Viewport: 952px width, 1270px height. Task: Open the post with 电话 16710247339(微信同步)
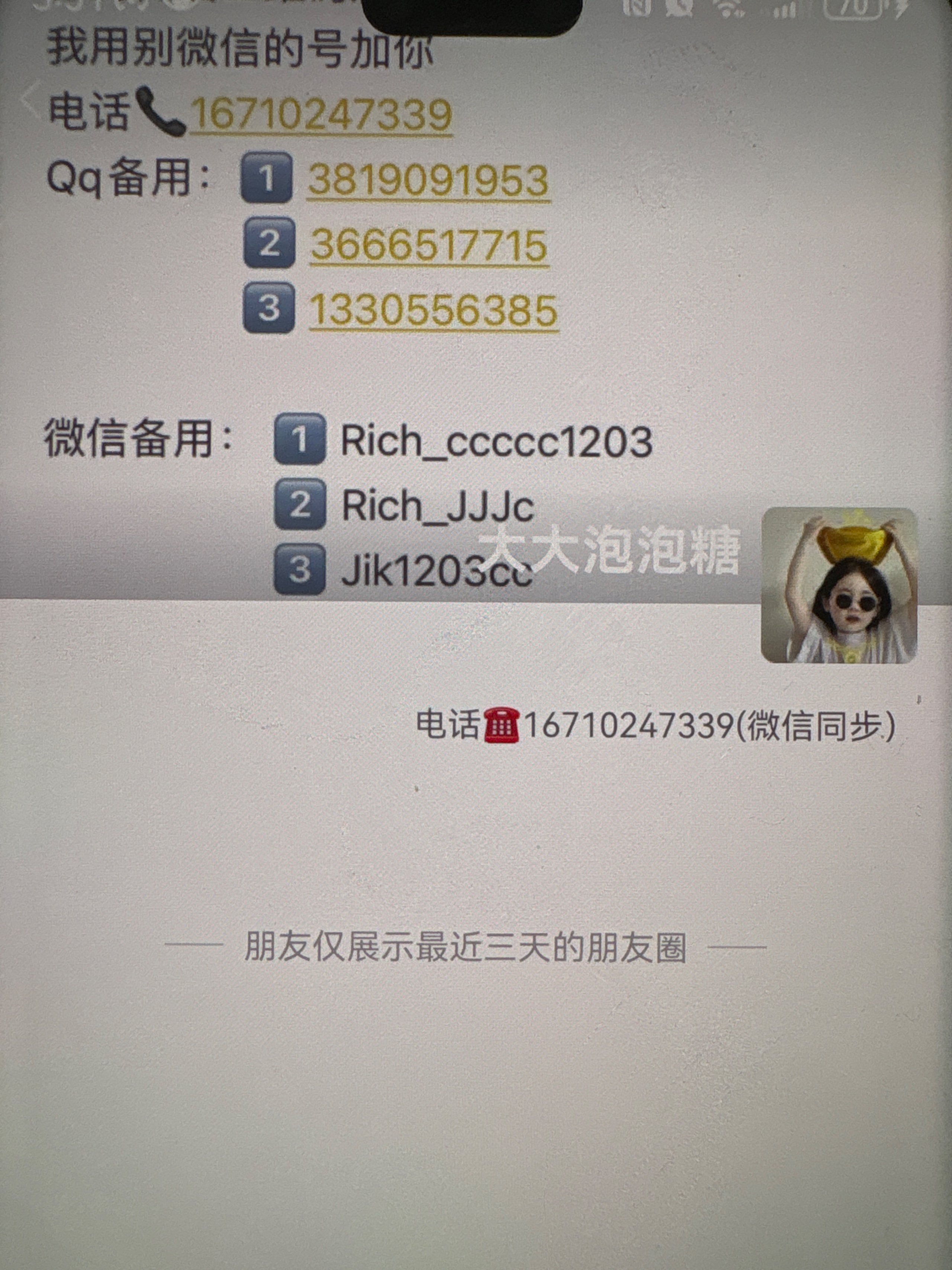[654, 725]
